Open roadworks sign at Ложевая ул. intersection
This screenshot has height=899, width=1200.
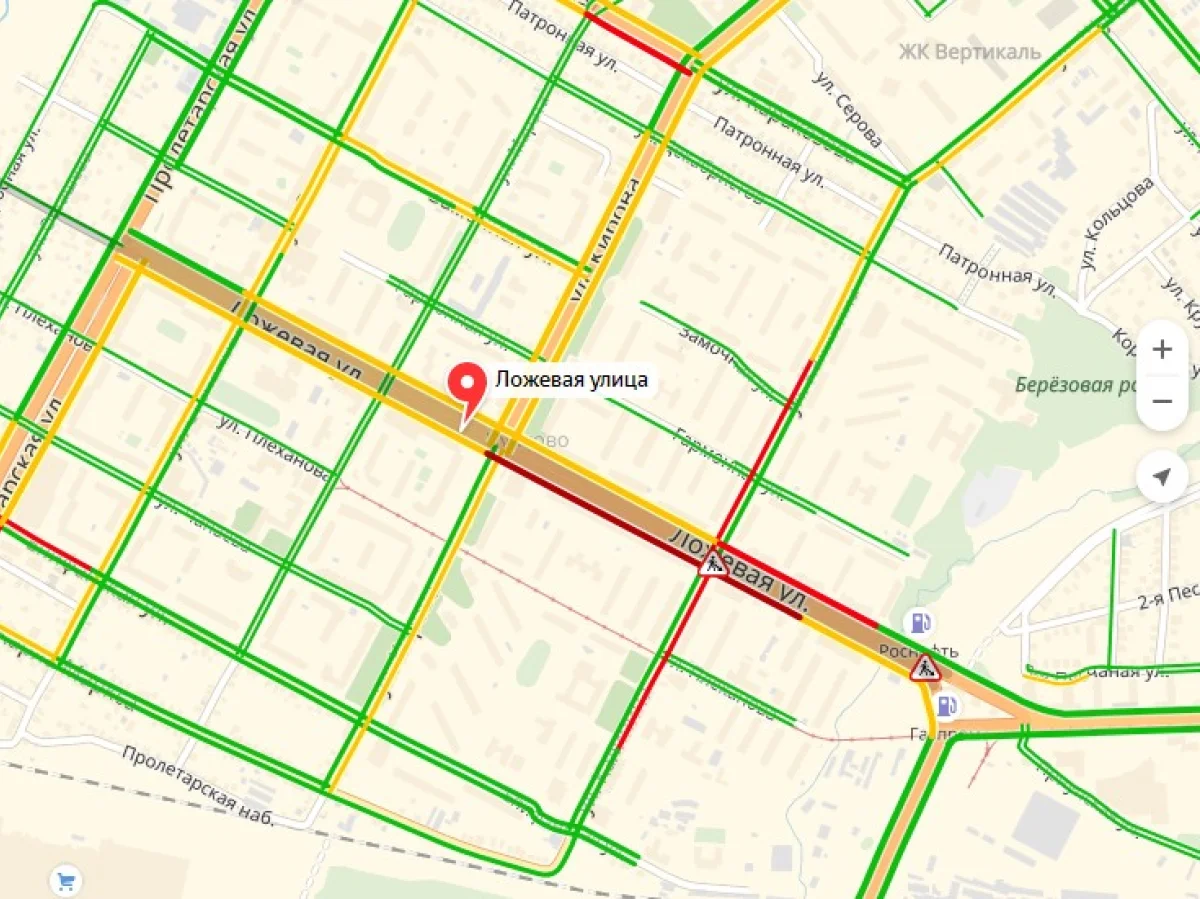[713, 566]
